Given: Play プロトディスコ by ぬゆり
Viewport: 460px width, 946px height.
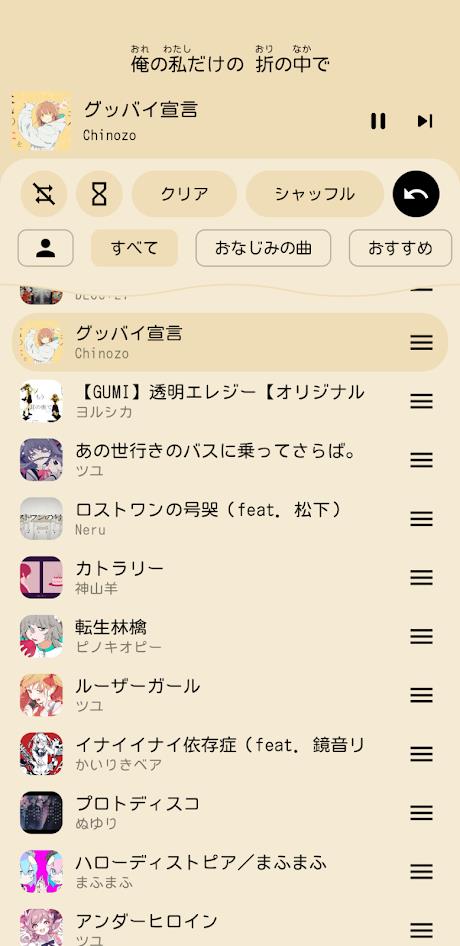Looking at the screenshot, I should click(x=230, y=813).
